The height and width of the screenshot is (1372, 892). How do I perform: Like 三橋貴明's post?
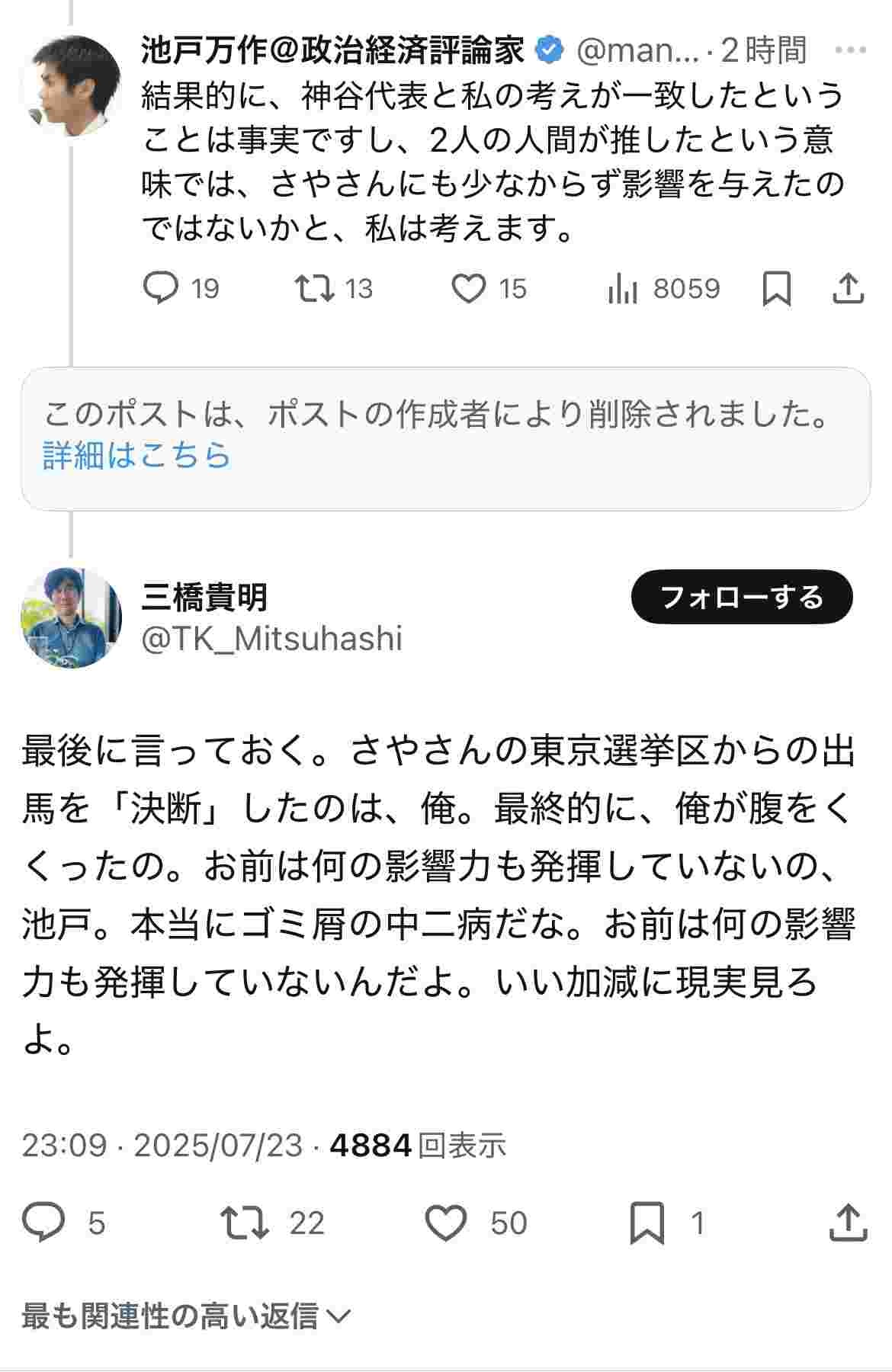click(x=445, y=1222)
